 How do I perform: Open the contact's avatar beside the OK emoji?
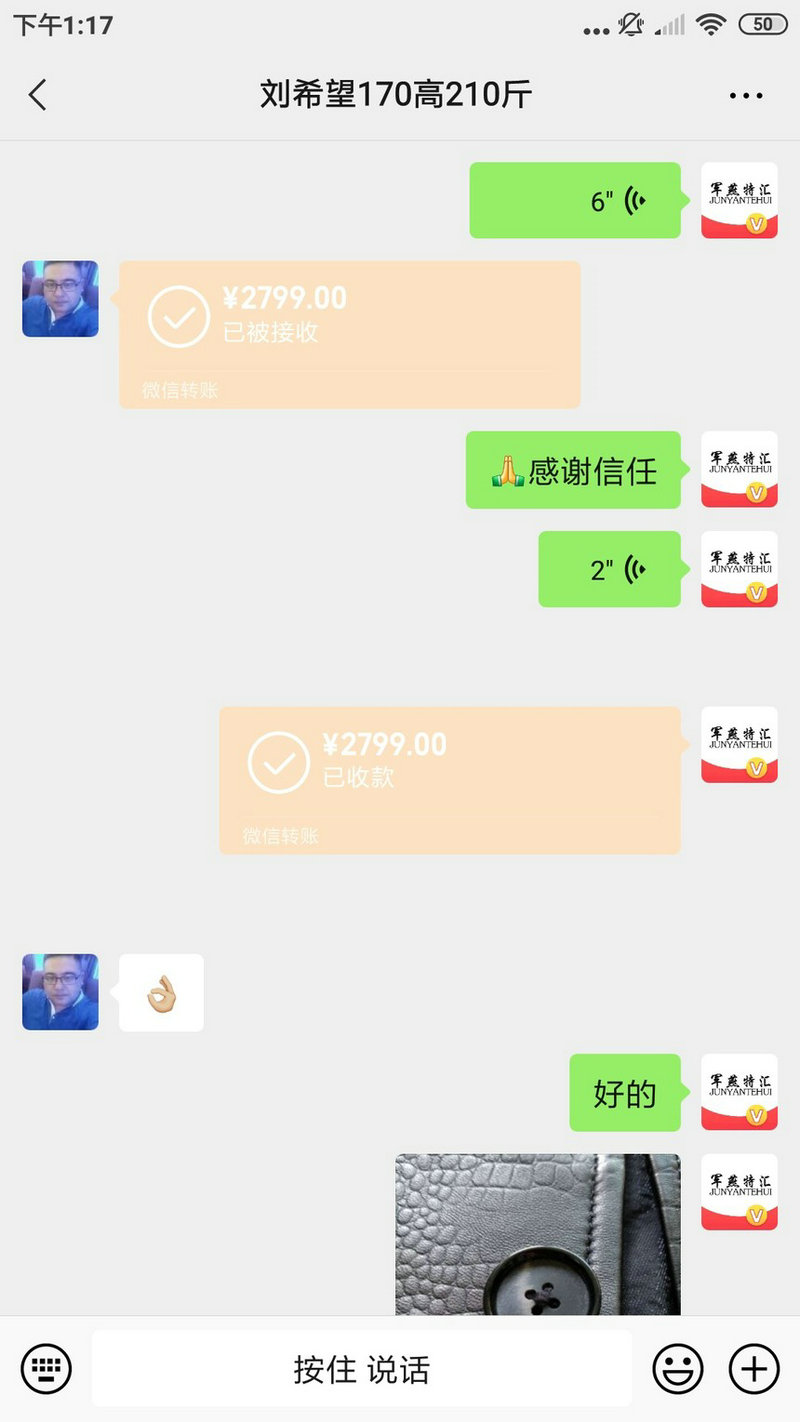point(60,992)
